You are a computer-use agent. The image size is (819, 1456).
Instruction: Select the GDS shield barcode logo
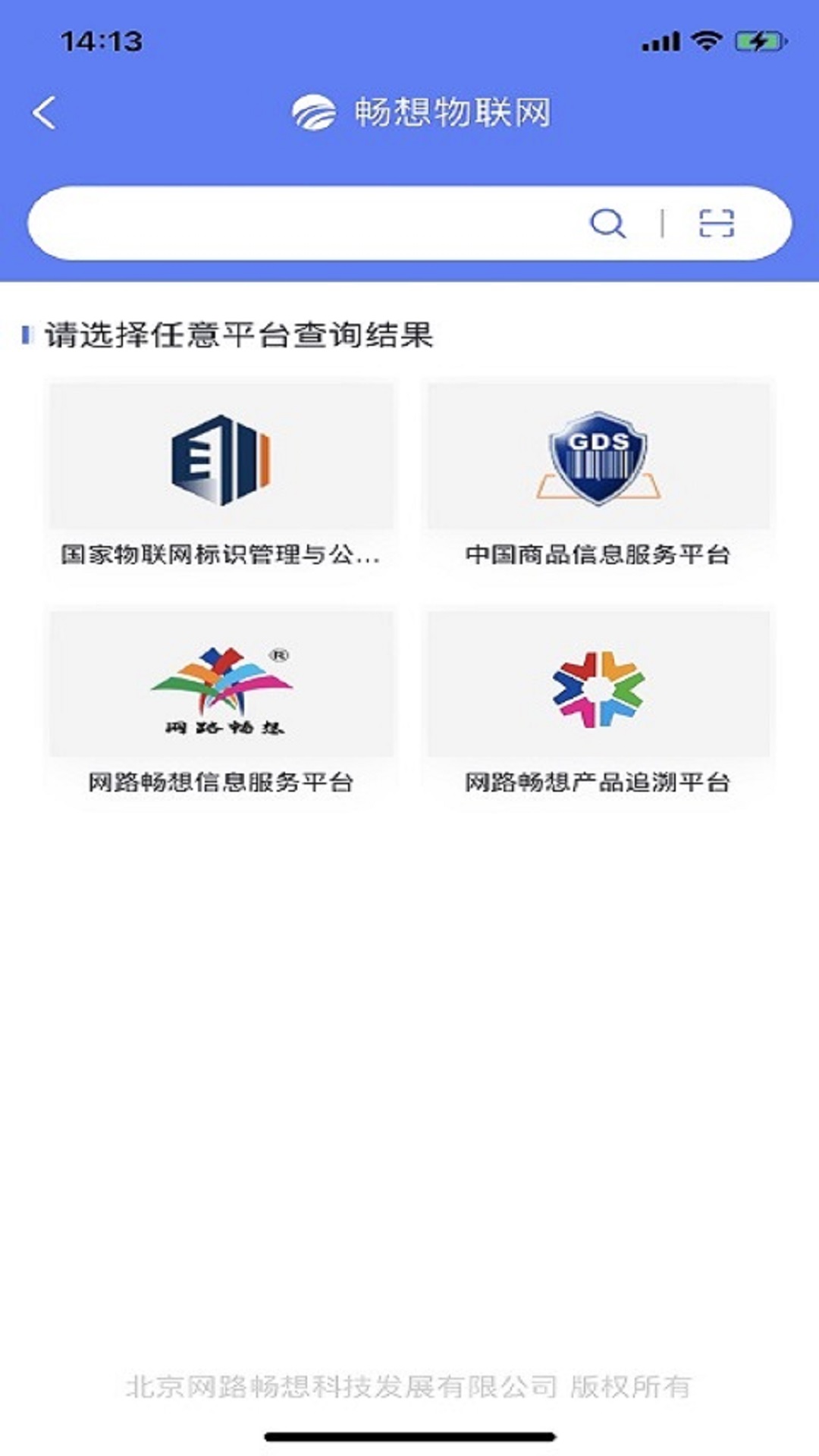pos(598,460)
